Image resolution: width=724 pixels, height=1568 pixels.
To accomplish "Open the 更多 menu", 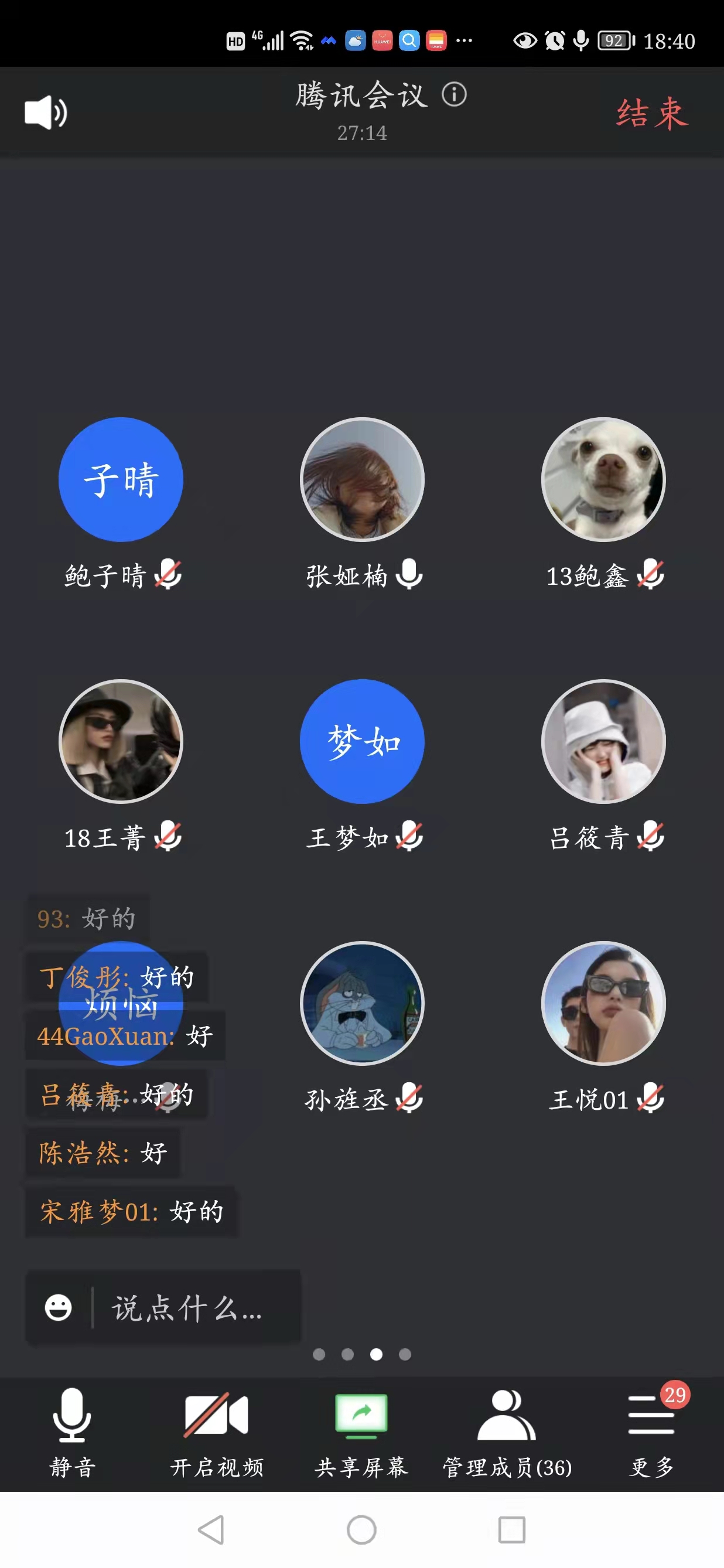I will pos(651,1431).
